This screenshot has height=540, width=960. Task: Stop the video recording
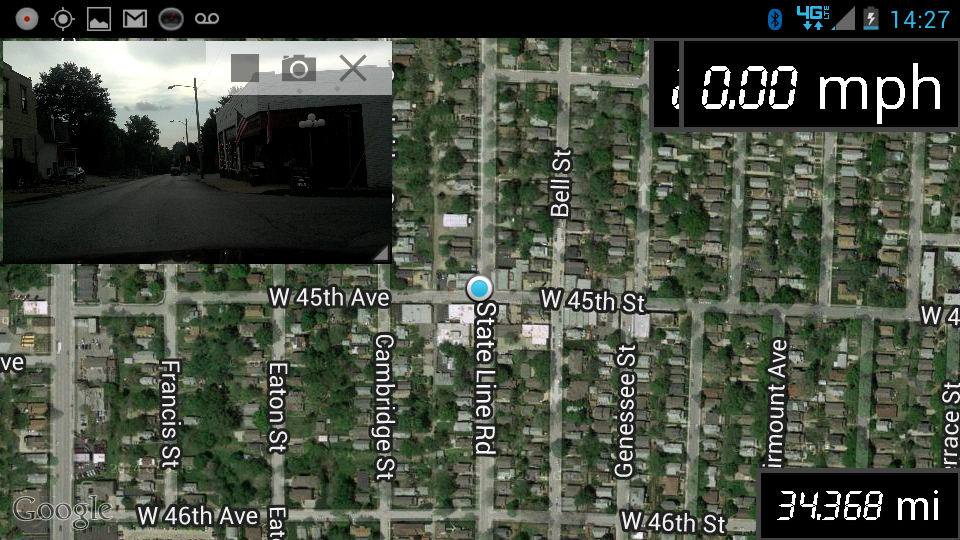(245, 68)
